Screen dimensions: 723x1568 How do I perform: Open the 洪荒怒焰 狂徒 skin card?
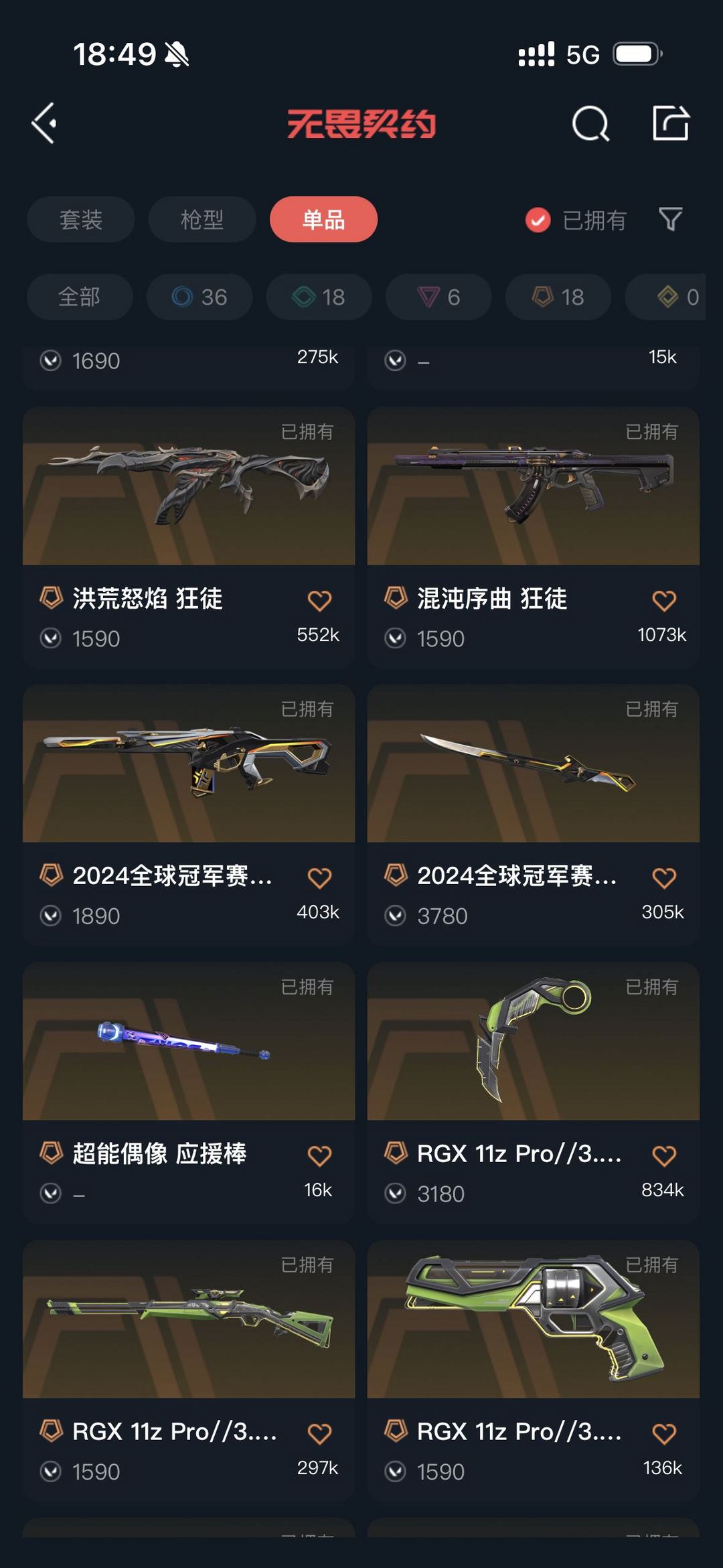(x=189, y=537)
